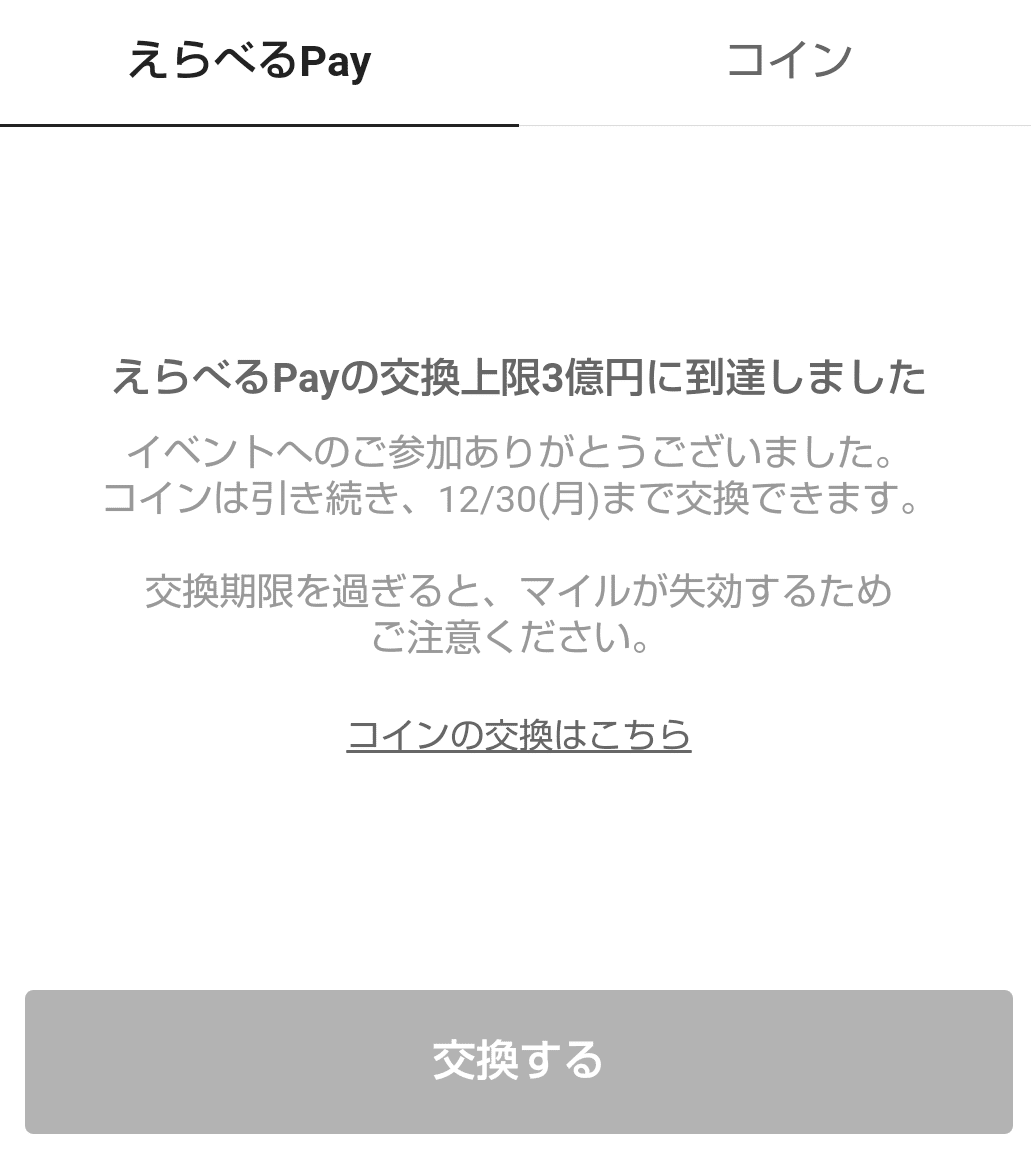Image resolution: width=1031 pixels, height=1168 pixels.
Task: Click right half of the tab bar
Action: [773, 62]
